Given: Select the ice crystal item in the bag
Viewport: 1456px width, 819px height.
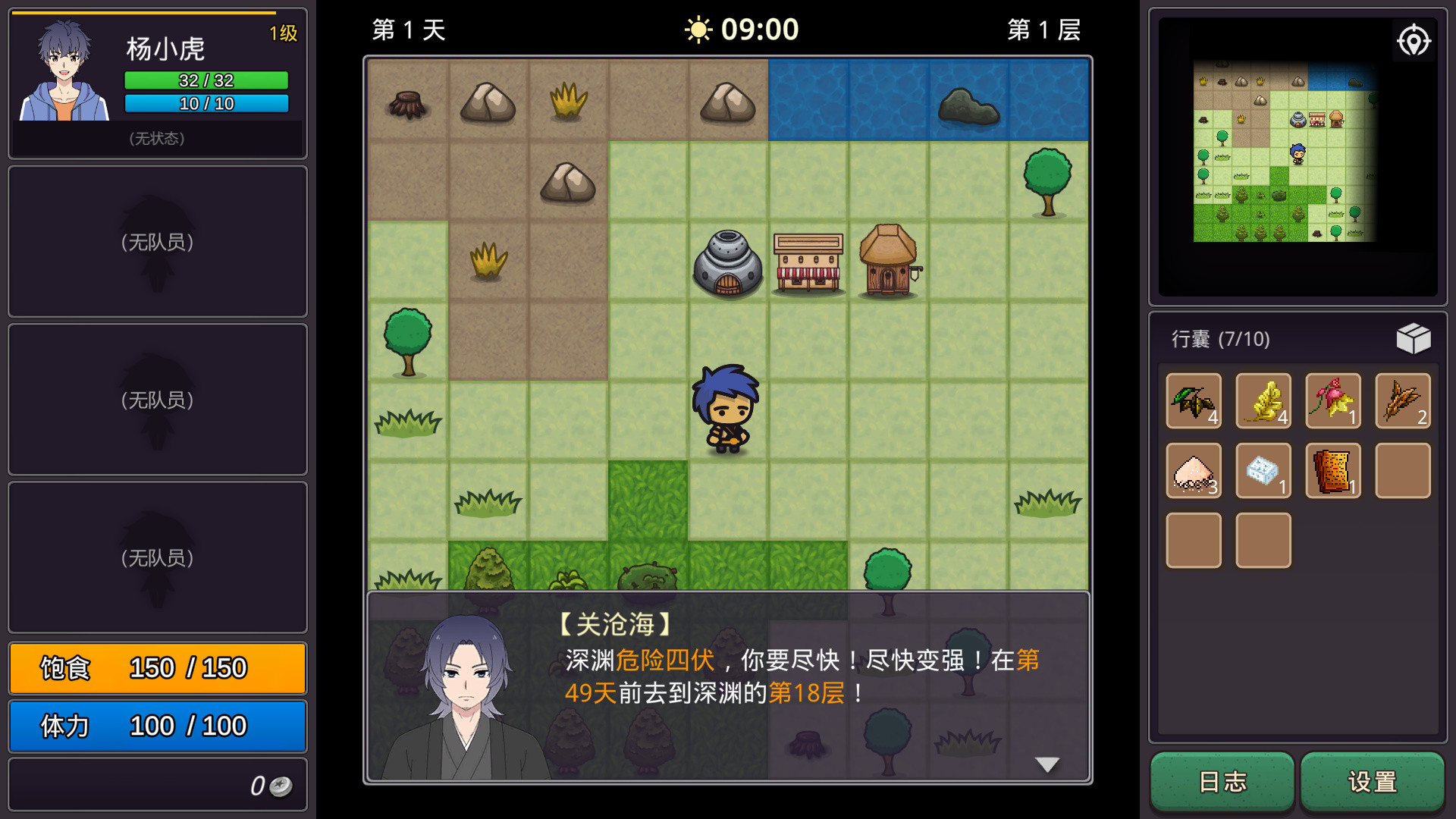Looking at the screenshot, I should click(1263, 471).
